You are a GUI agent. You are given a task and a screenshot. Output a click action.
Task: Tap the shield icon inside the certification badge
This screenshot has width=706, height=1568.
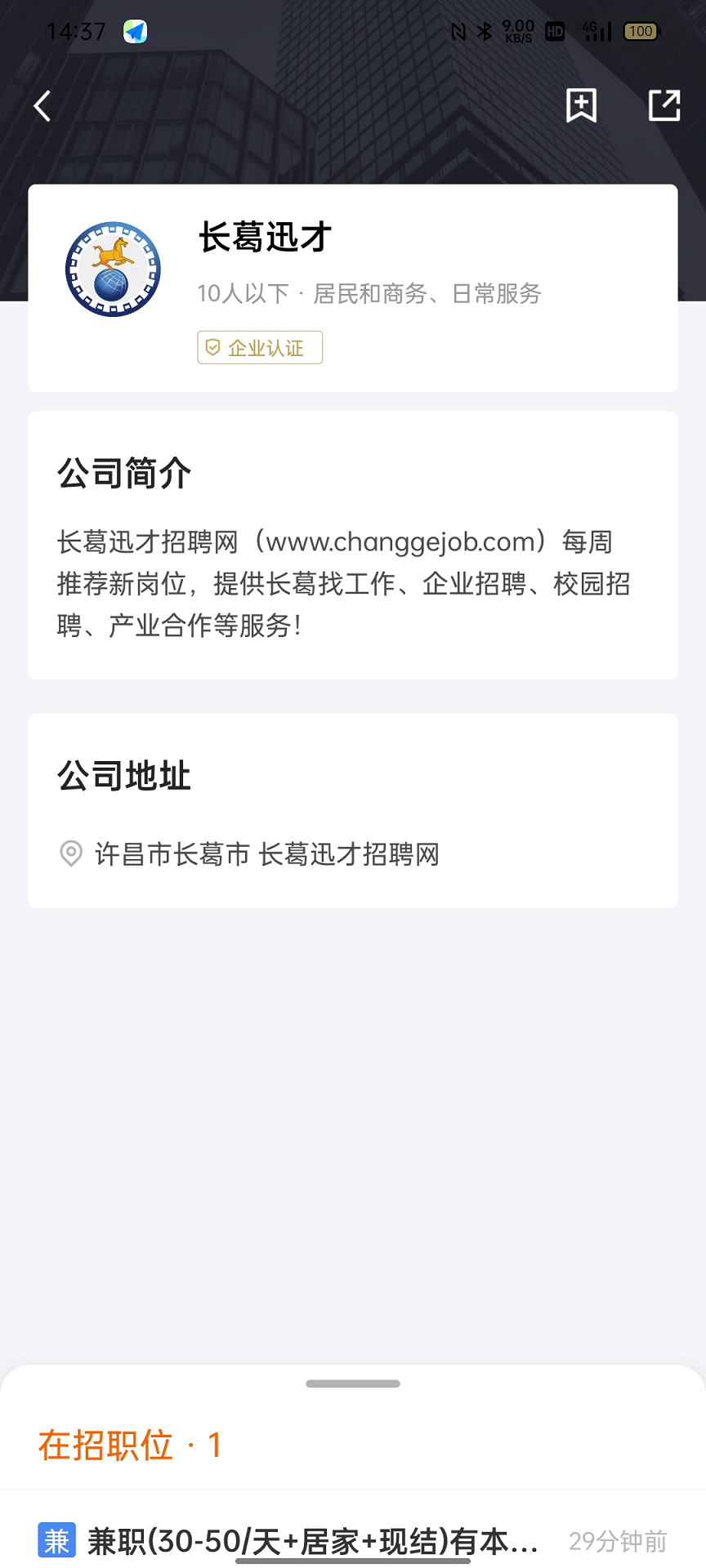[214, 347]
